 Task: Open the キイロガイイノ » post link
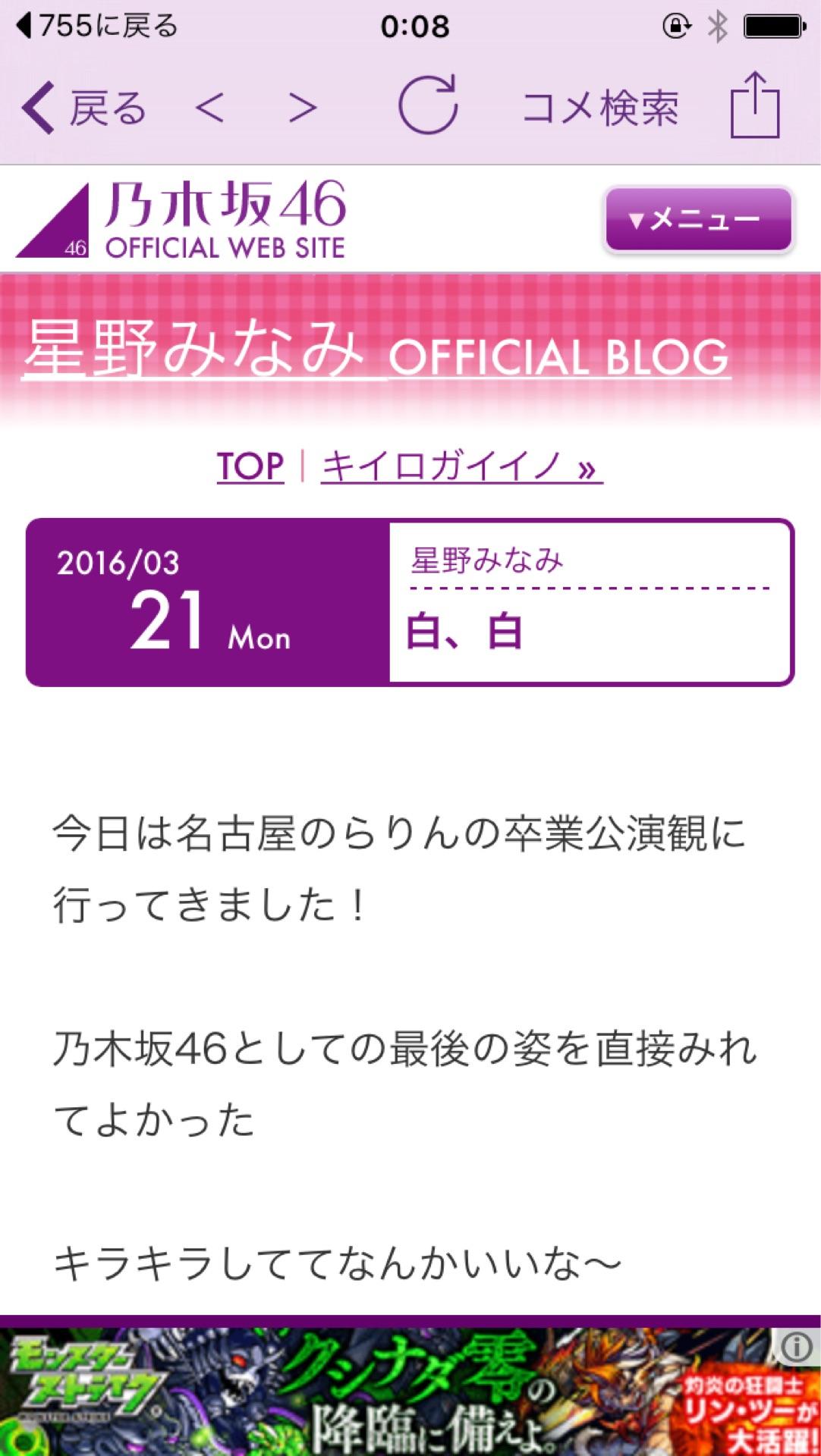[x=461, y=466]
